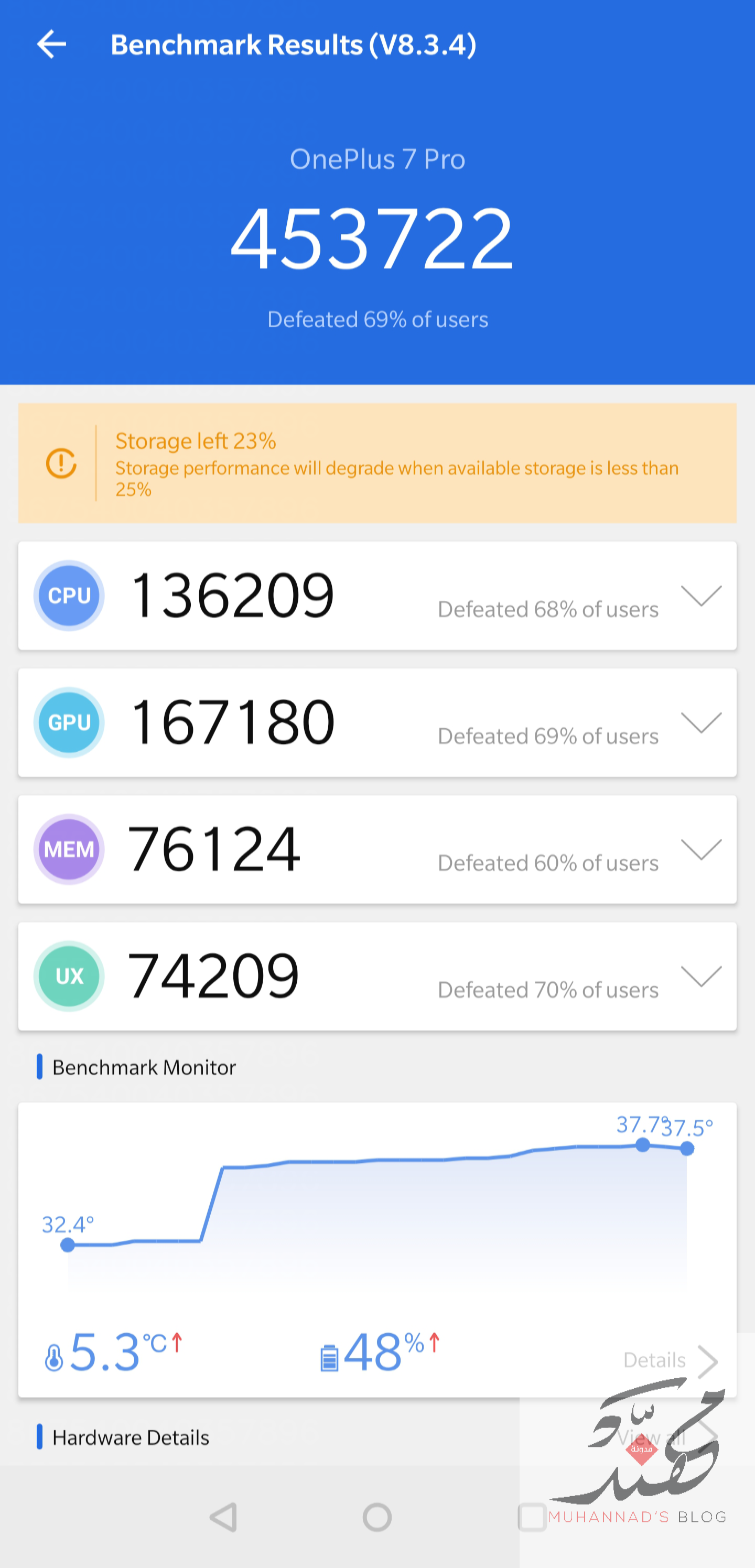Viewport: 755px width, 1568px height.
Task: Open Benchmark Monitor Details
Action: tap(671, 1360)
